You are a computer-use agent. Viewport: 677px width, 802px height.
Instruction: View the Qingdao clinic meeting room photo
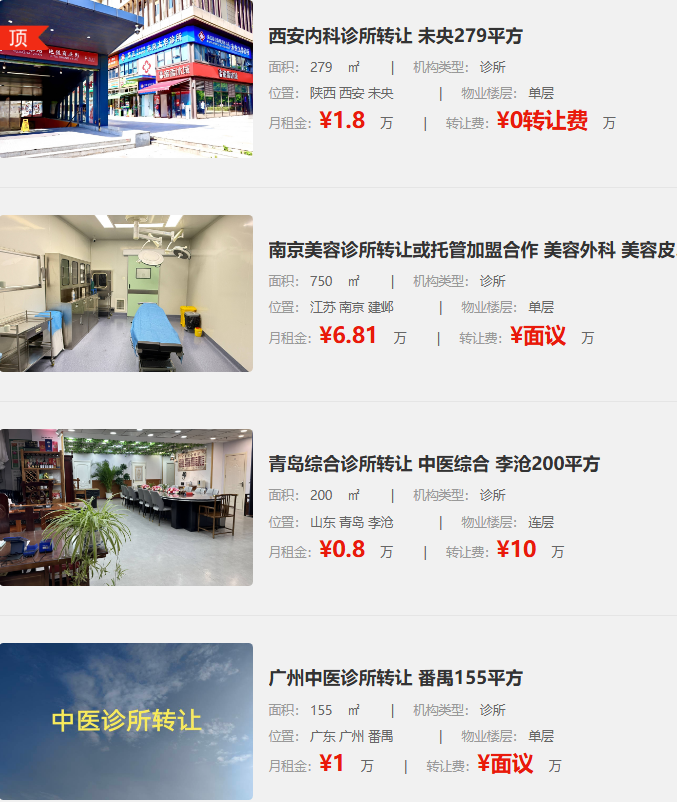pos(126,507)
